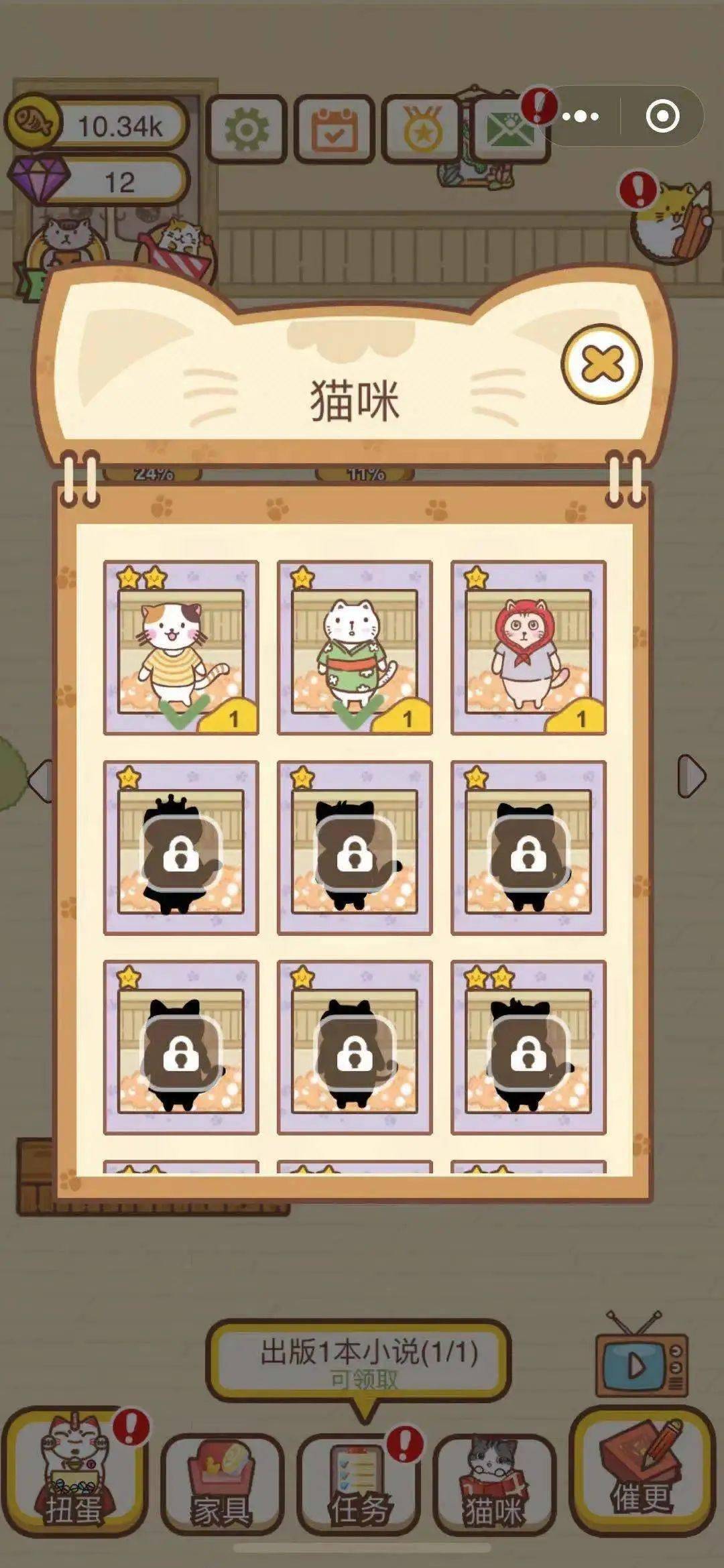Viewport: 724px width, 1568px height.
Task: Go to the next cat page arrow
Action: pyautogui.click(x=691, y=776)
